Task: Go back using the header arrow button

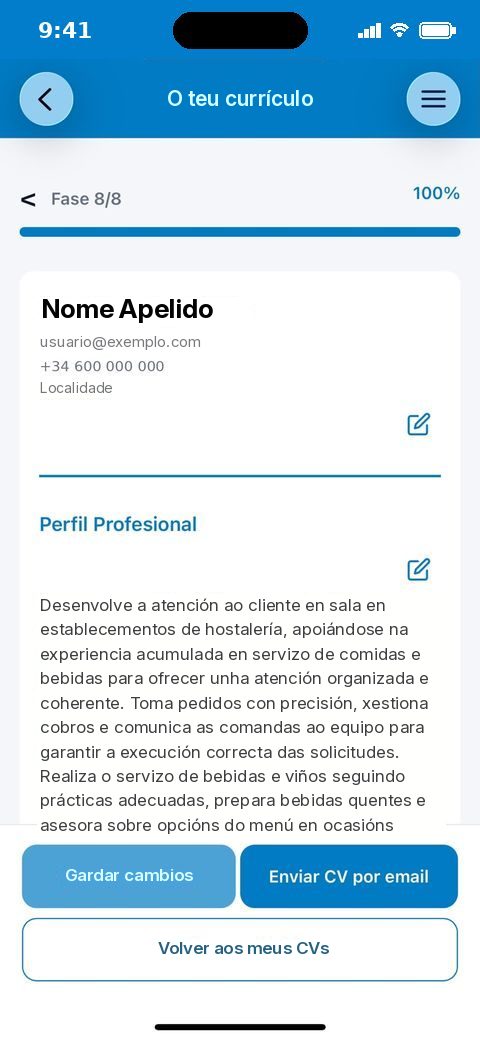Action: 46,99
